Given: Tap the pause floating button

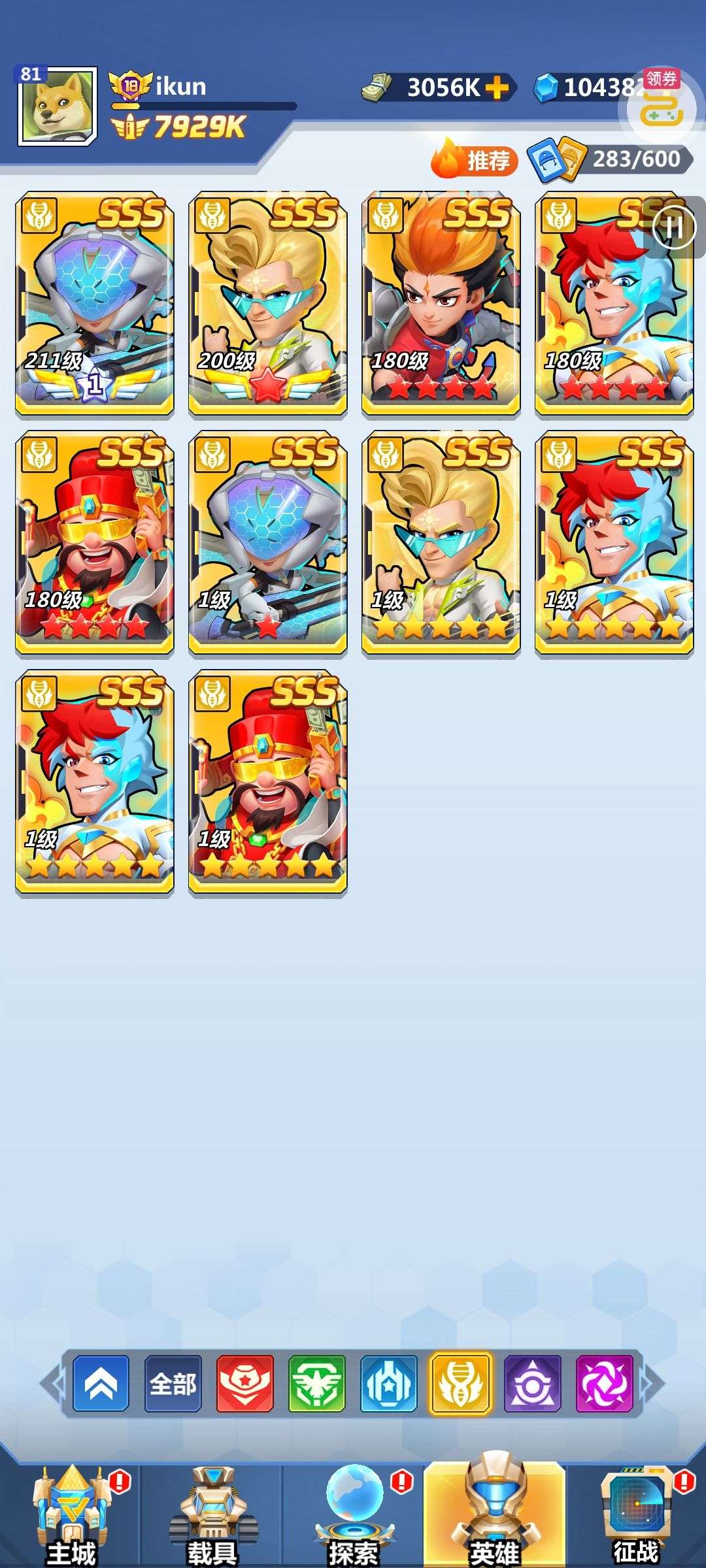Looking at the screenshot, I should point(674,227).
